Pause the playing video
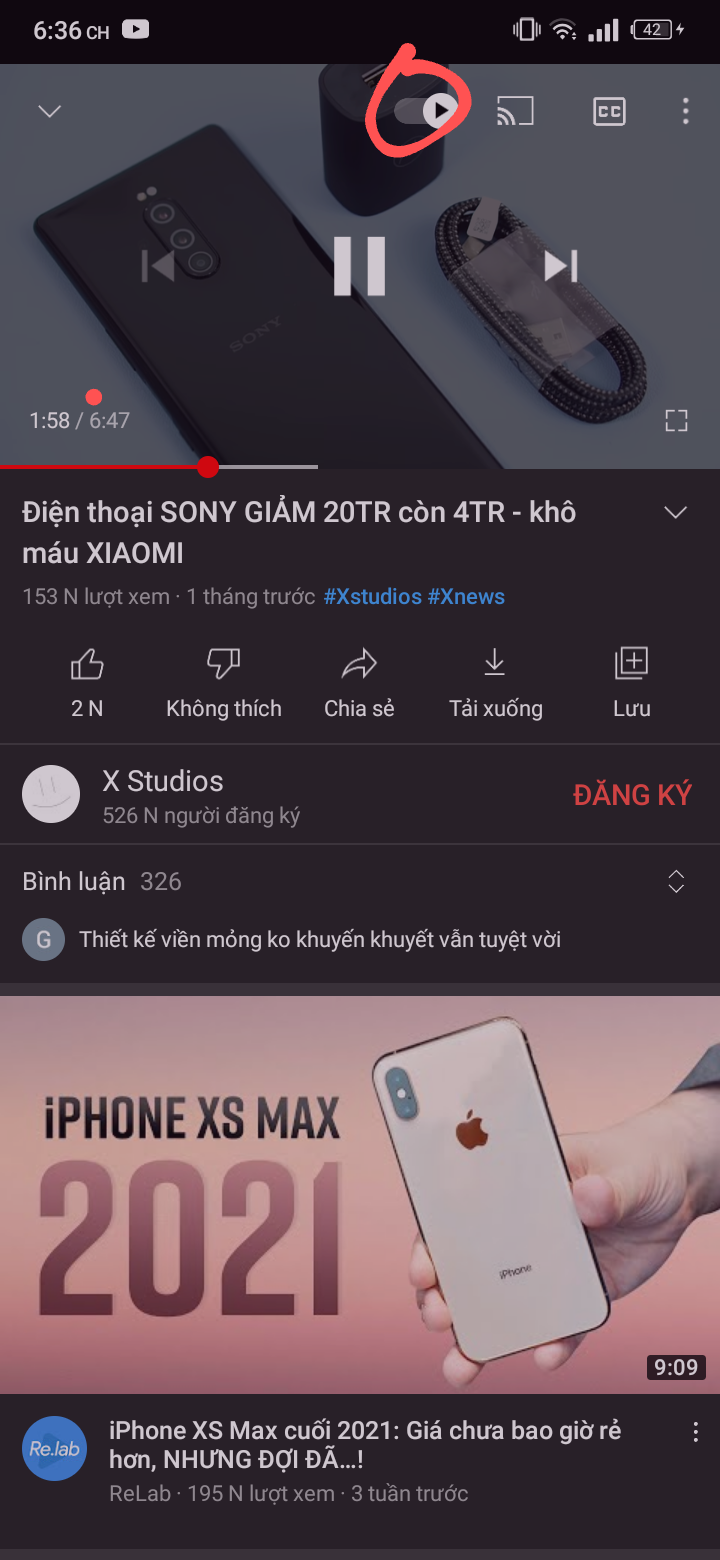This screenshot has width=720, height=1560. click(360, 266)
